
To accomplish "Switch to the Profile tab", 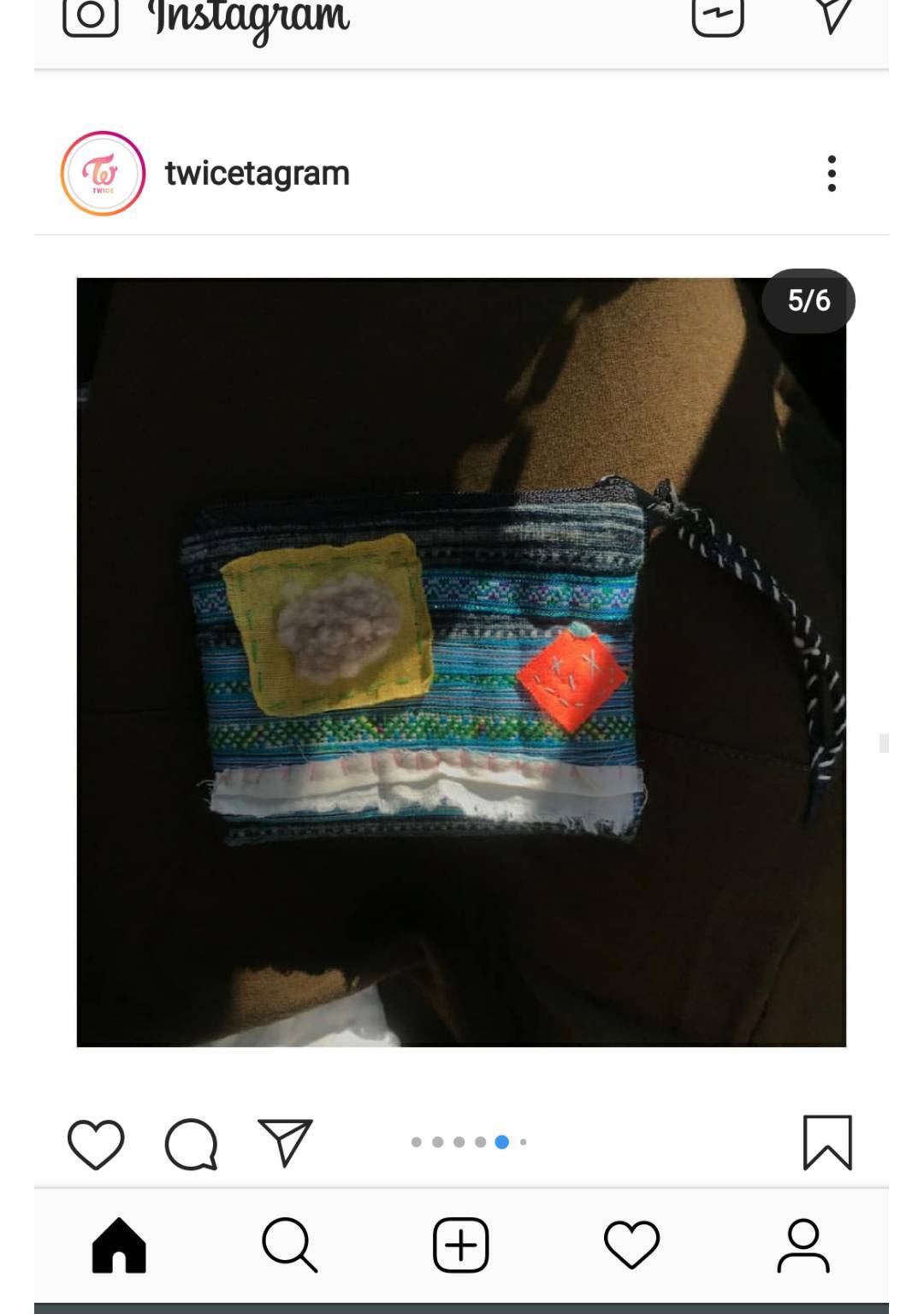I will (x=803, y=1245).
